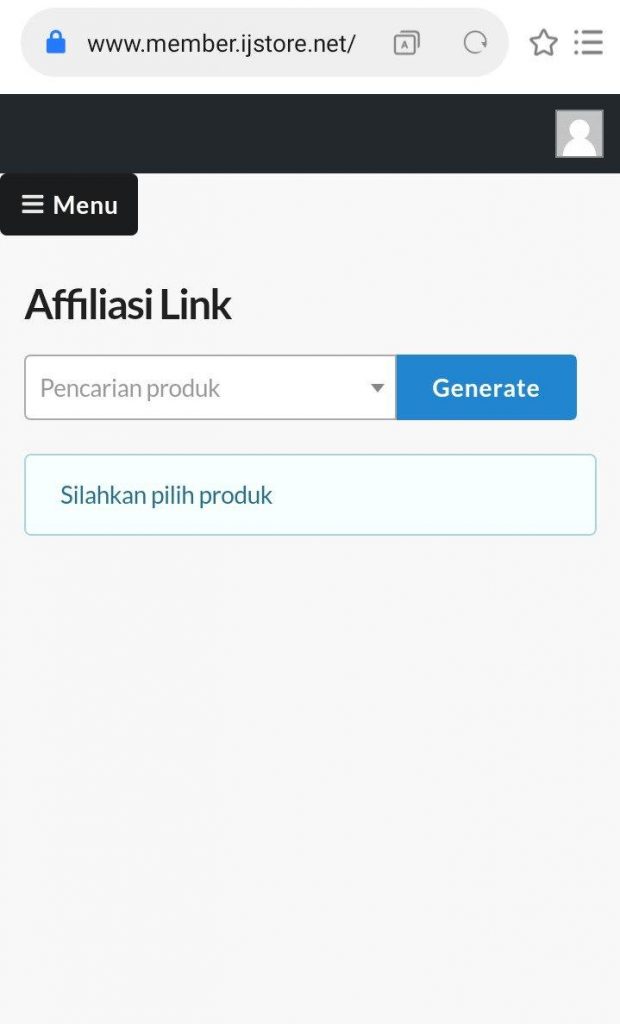The height and width of the screenshot is (1024, 620).
Task: Tap the translate page icon
Action: 406,44
